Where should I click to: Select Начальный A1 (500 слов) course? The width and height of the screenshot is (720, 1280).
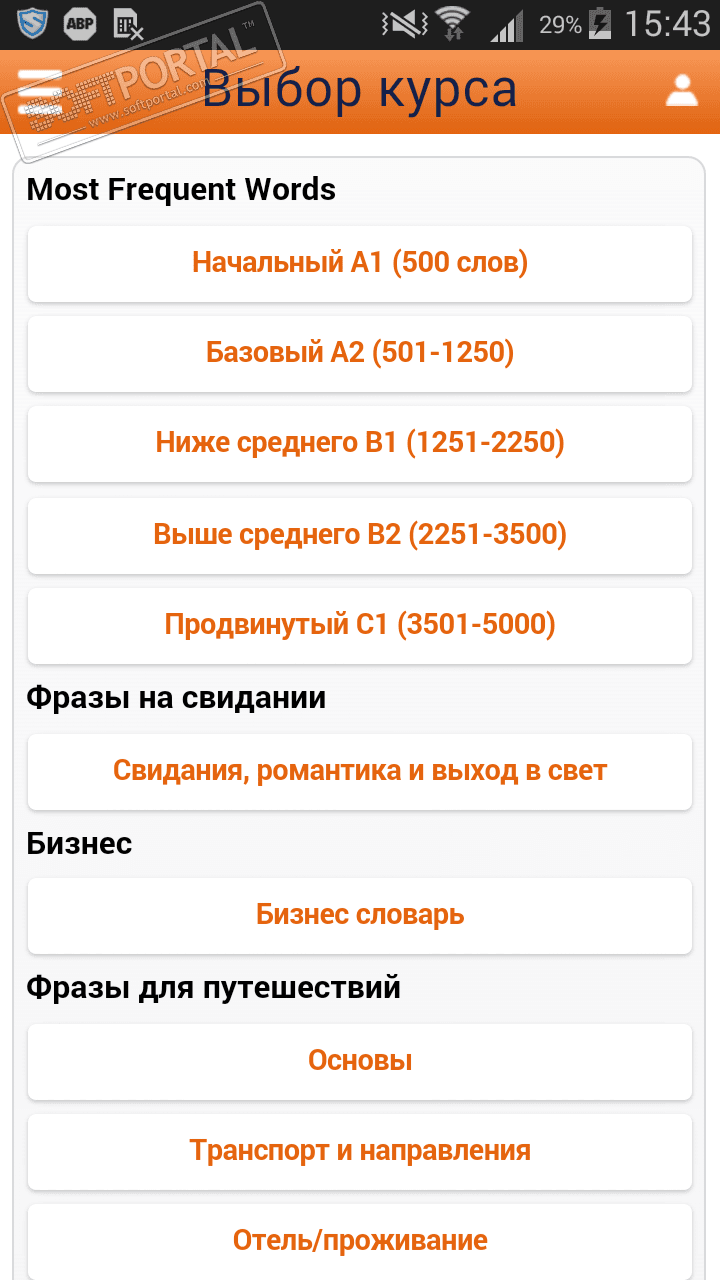[x=360, y=263]
